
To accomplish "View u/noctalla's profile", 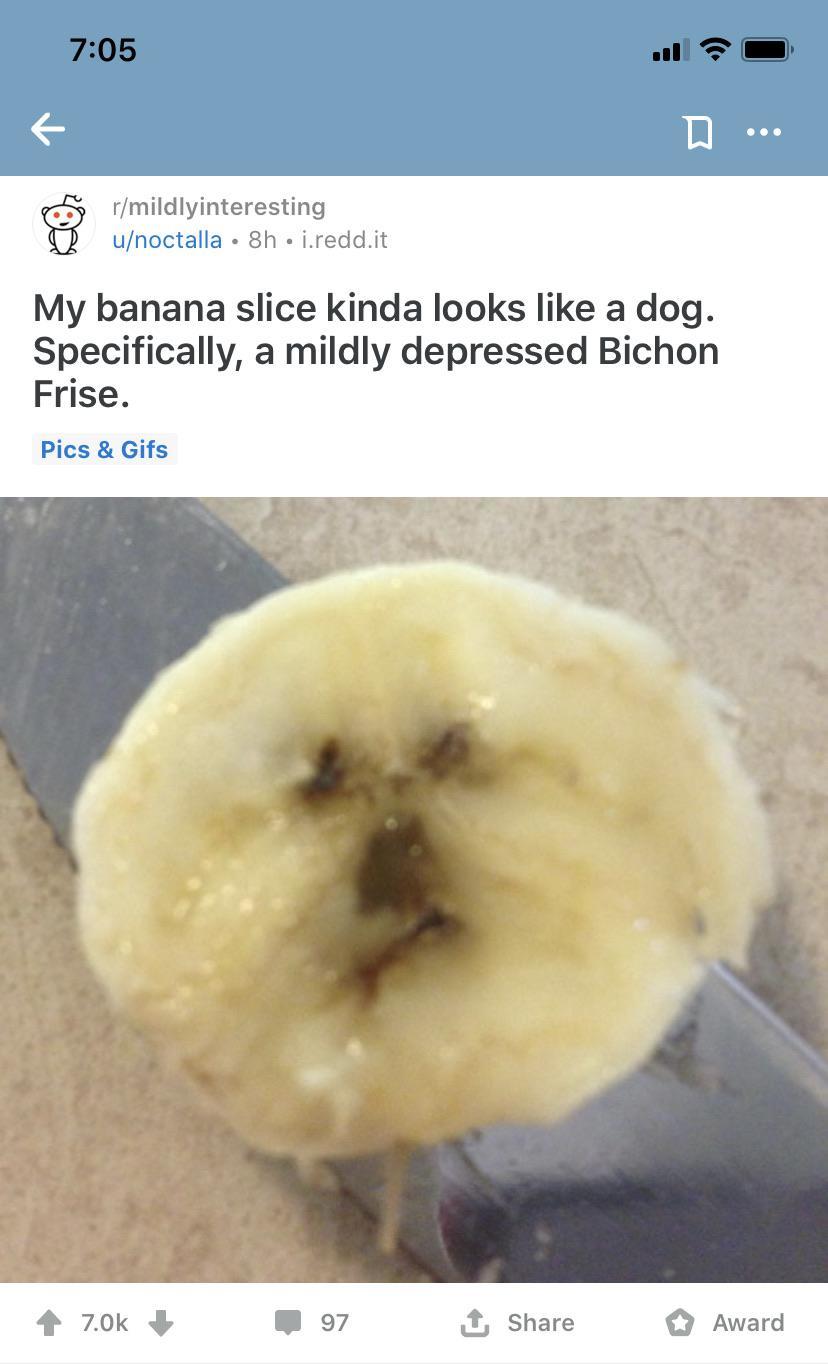I will [166, 240].
